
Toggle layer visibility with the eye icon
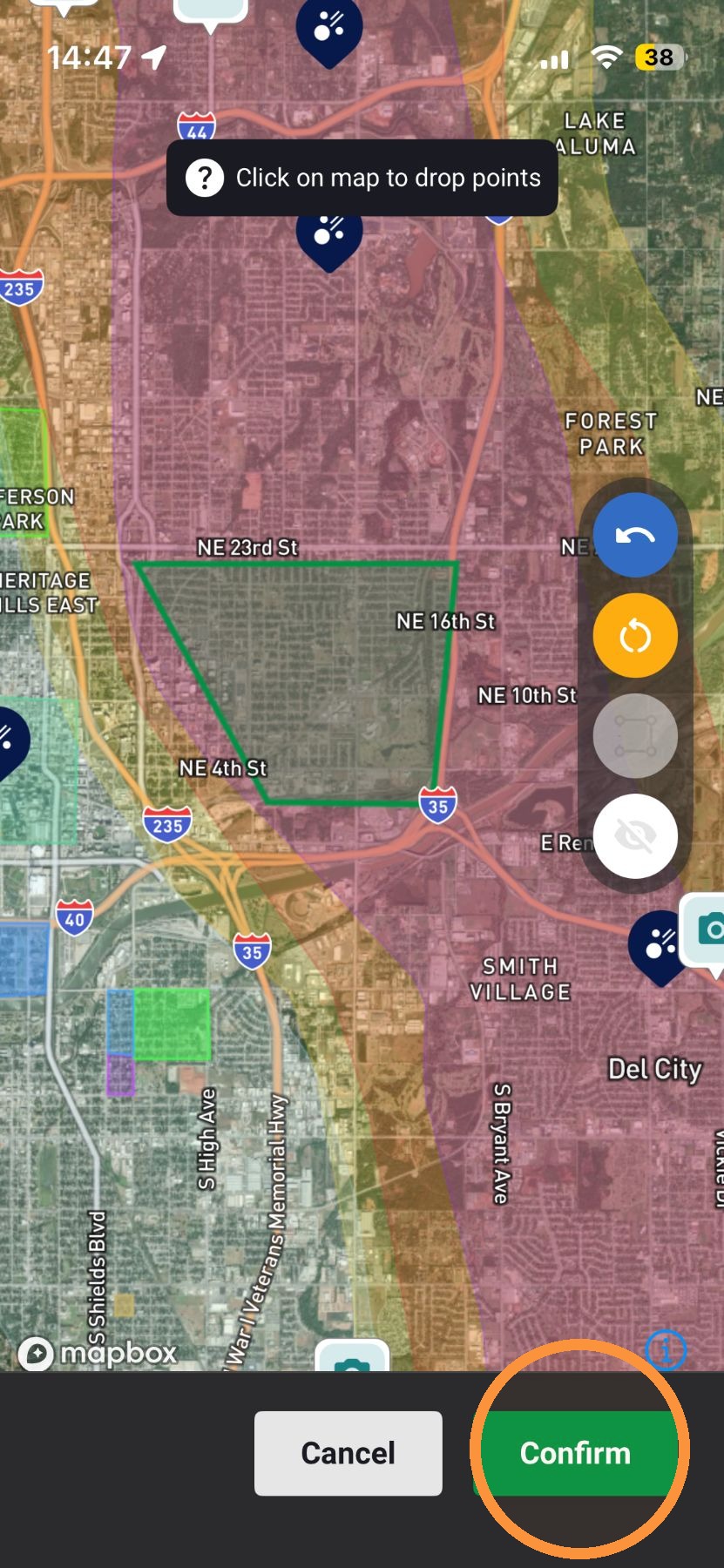tap(635, 836)
